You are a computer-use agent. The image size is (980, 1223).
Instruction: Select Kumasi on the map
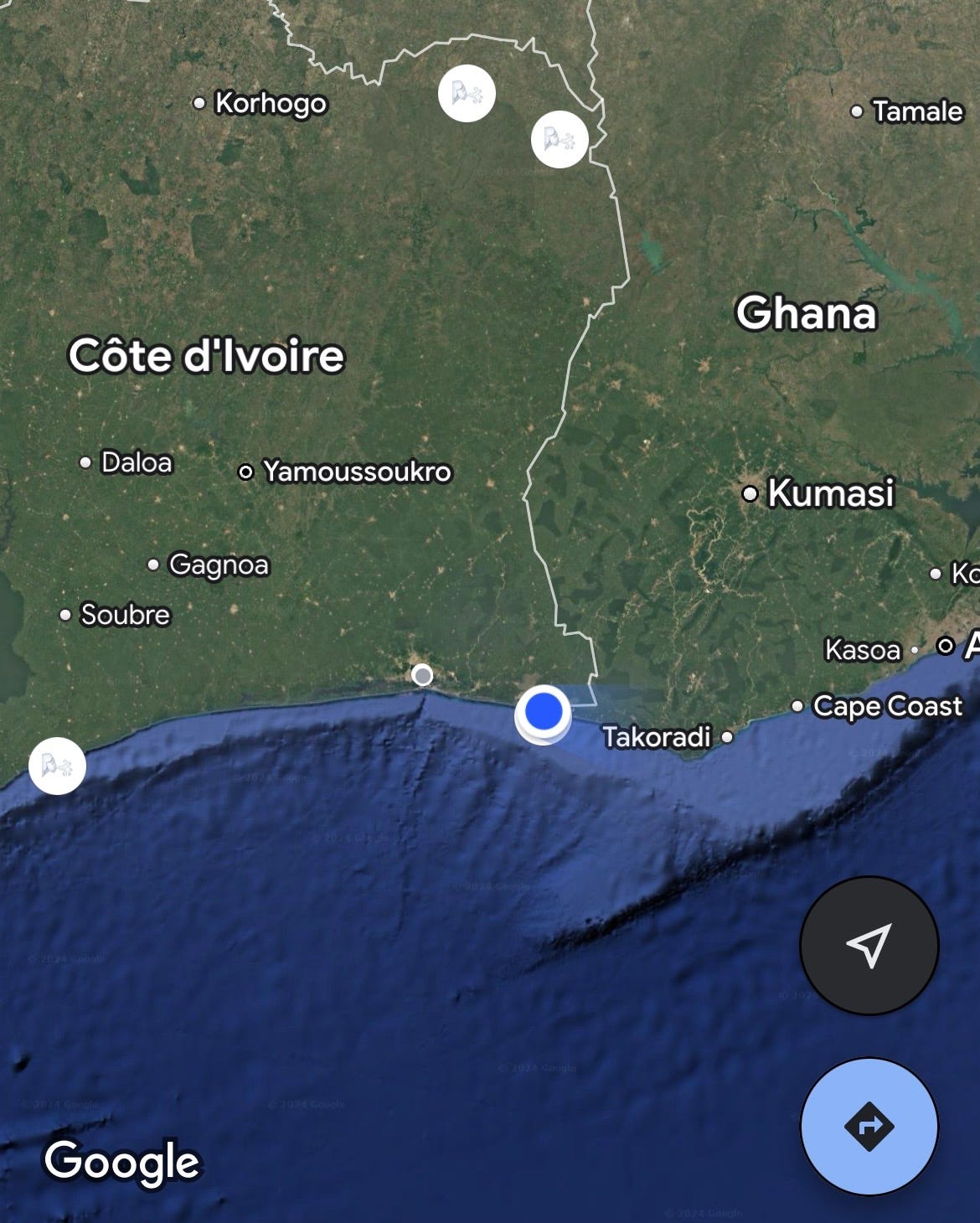click(x=829, y=493)
